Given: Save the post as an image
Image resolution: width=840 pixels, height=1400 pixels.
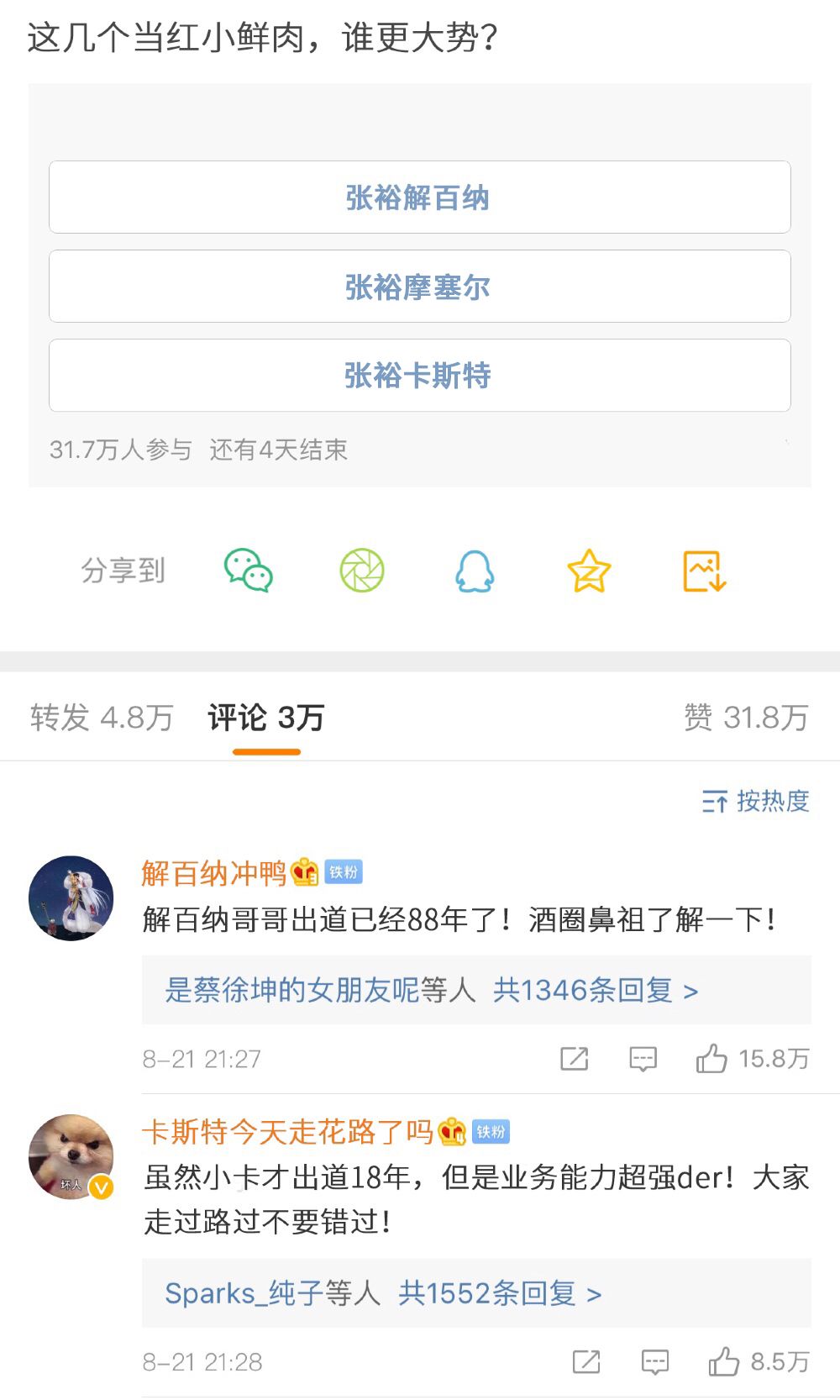Looking at the screenshot, I should tap(704, 571).
